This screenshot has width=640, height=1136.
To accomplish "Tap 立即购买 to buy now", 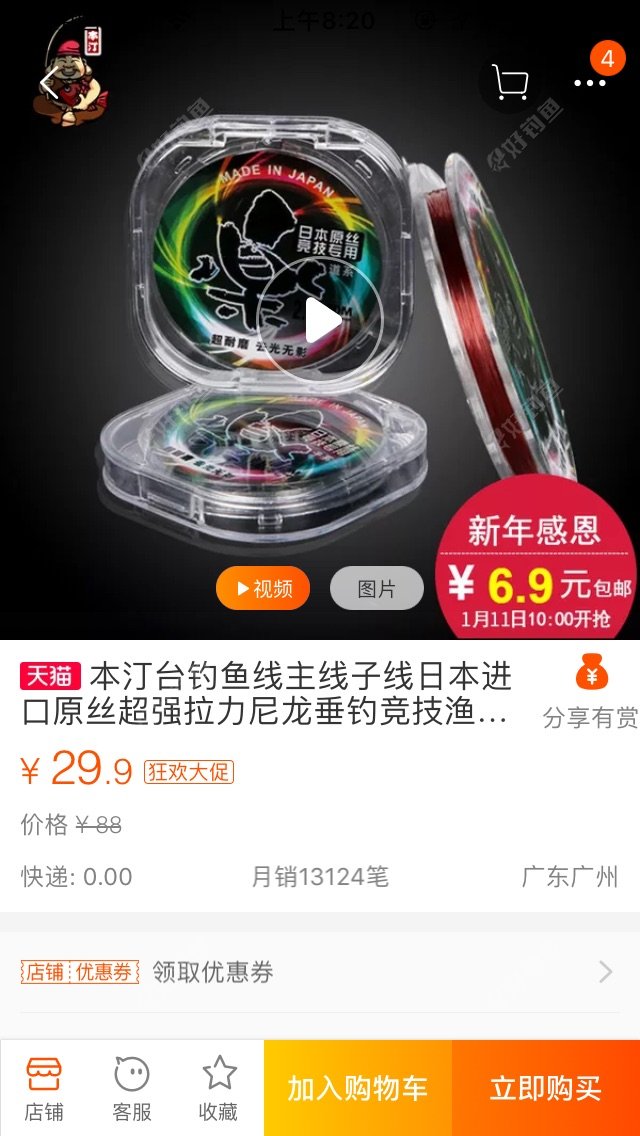I will (546, 1088).
